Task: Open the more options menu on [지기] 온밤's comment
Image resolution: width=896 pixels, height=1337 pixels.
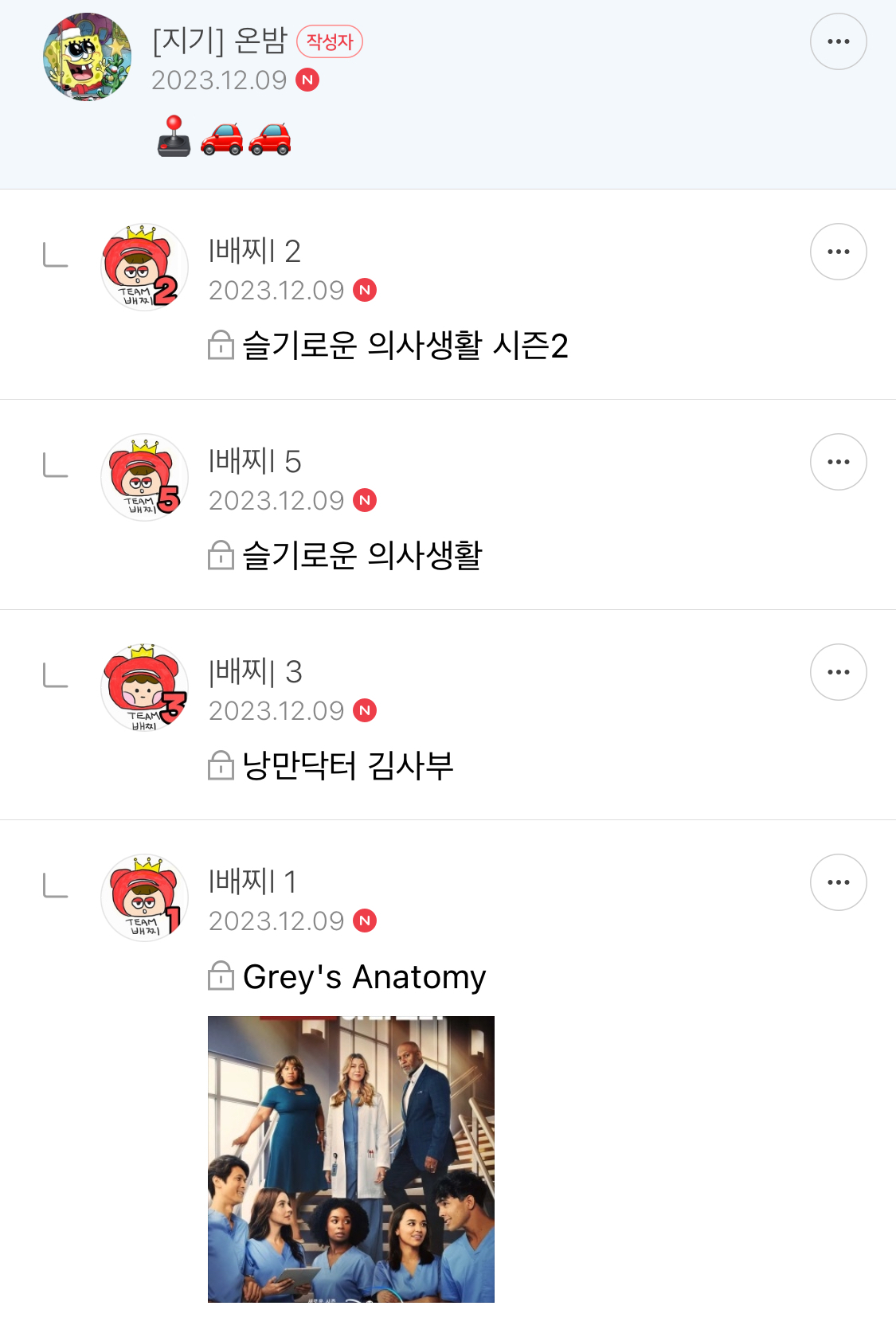Action: click(x=838, y=41)
